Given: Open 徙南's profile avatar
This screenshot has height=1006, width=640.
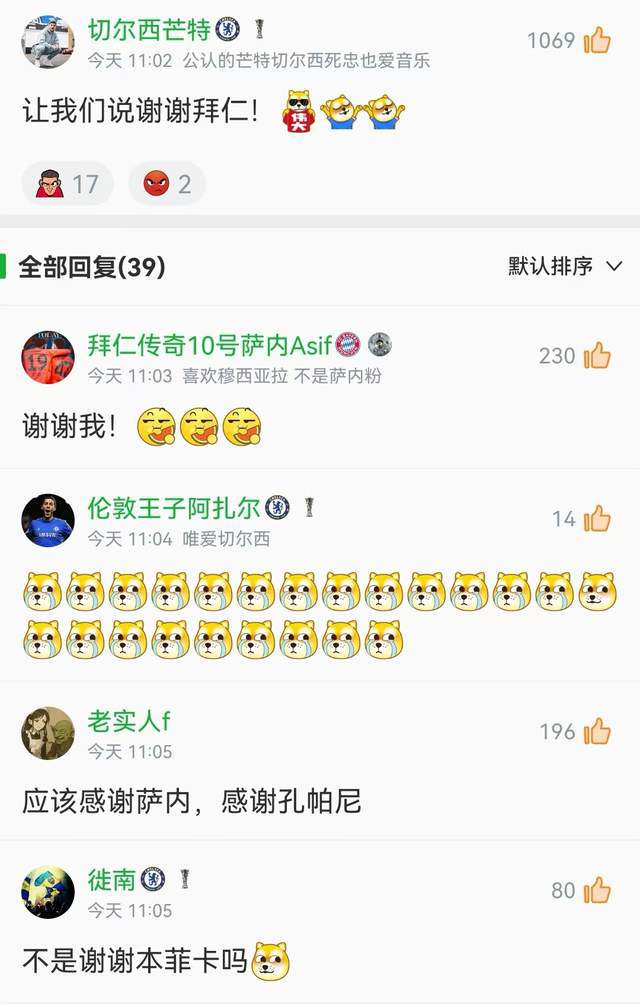Looking at the screenshot, I should [x=48, y=891].
